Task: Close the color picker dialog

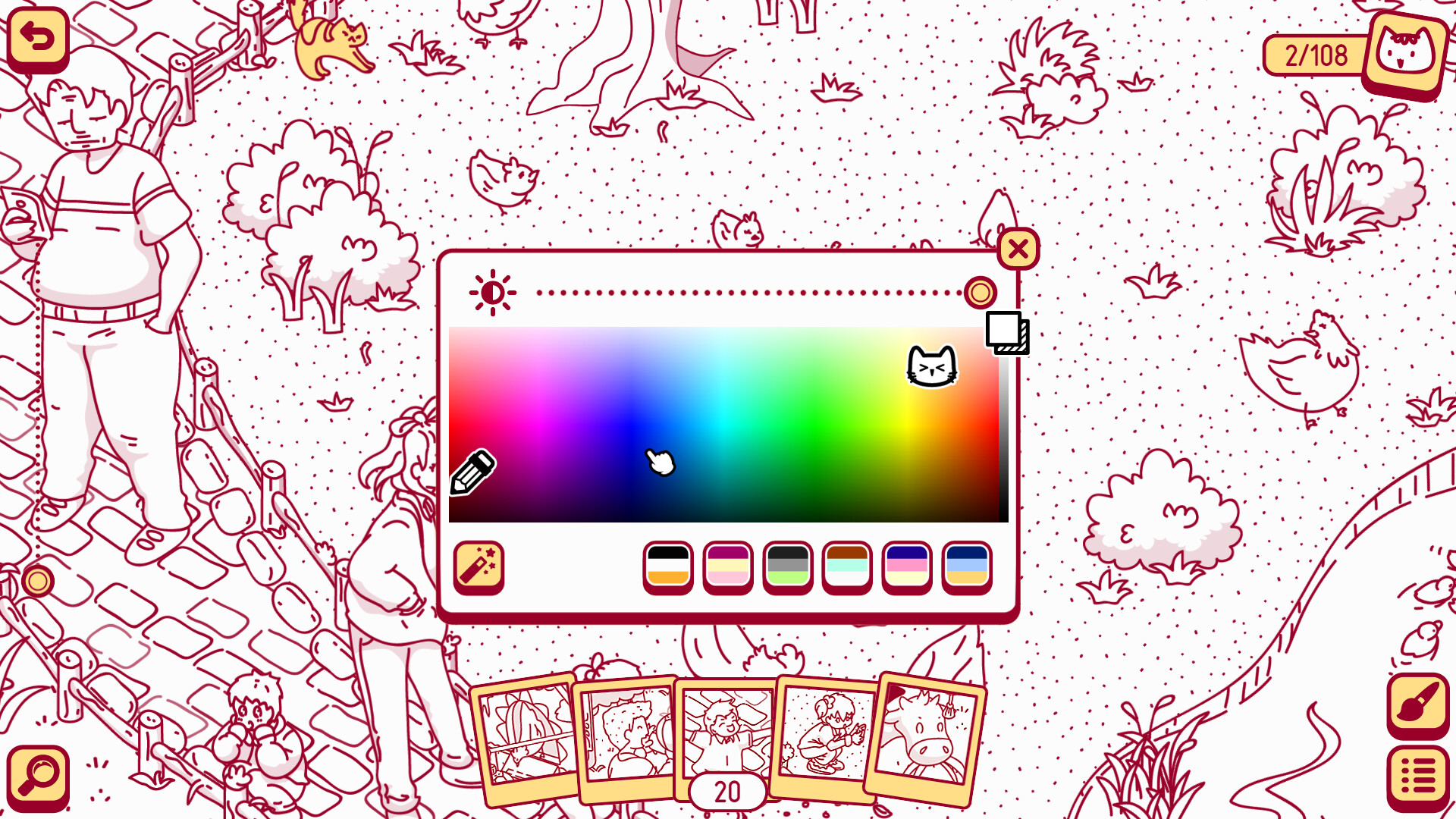Action: coord(1018,249)
